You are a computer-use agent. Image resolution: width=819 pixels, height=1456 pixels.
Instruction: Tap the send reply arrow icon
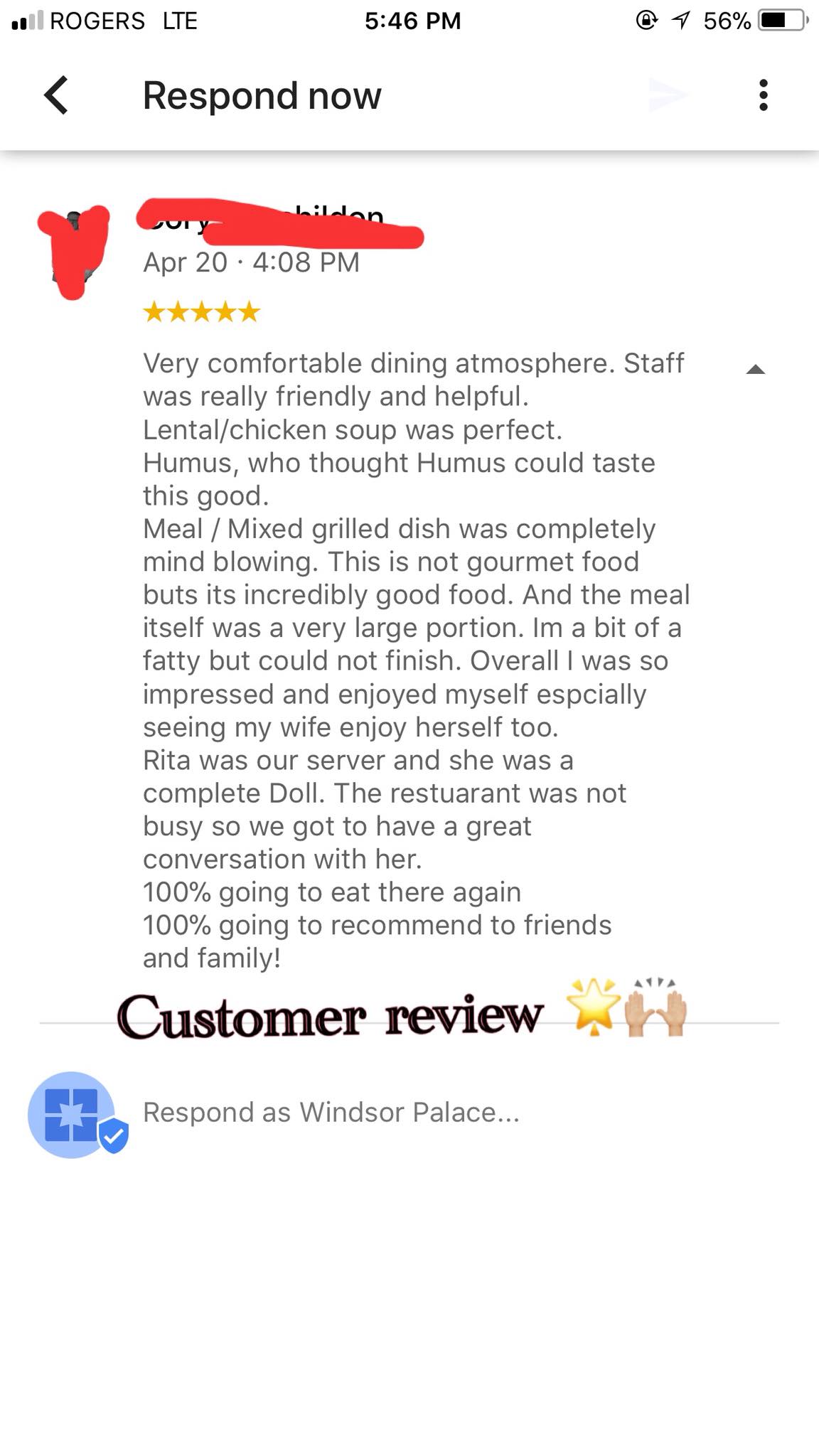point(668,95)
